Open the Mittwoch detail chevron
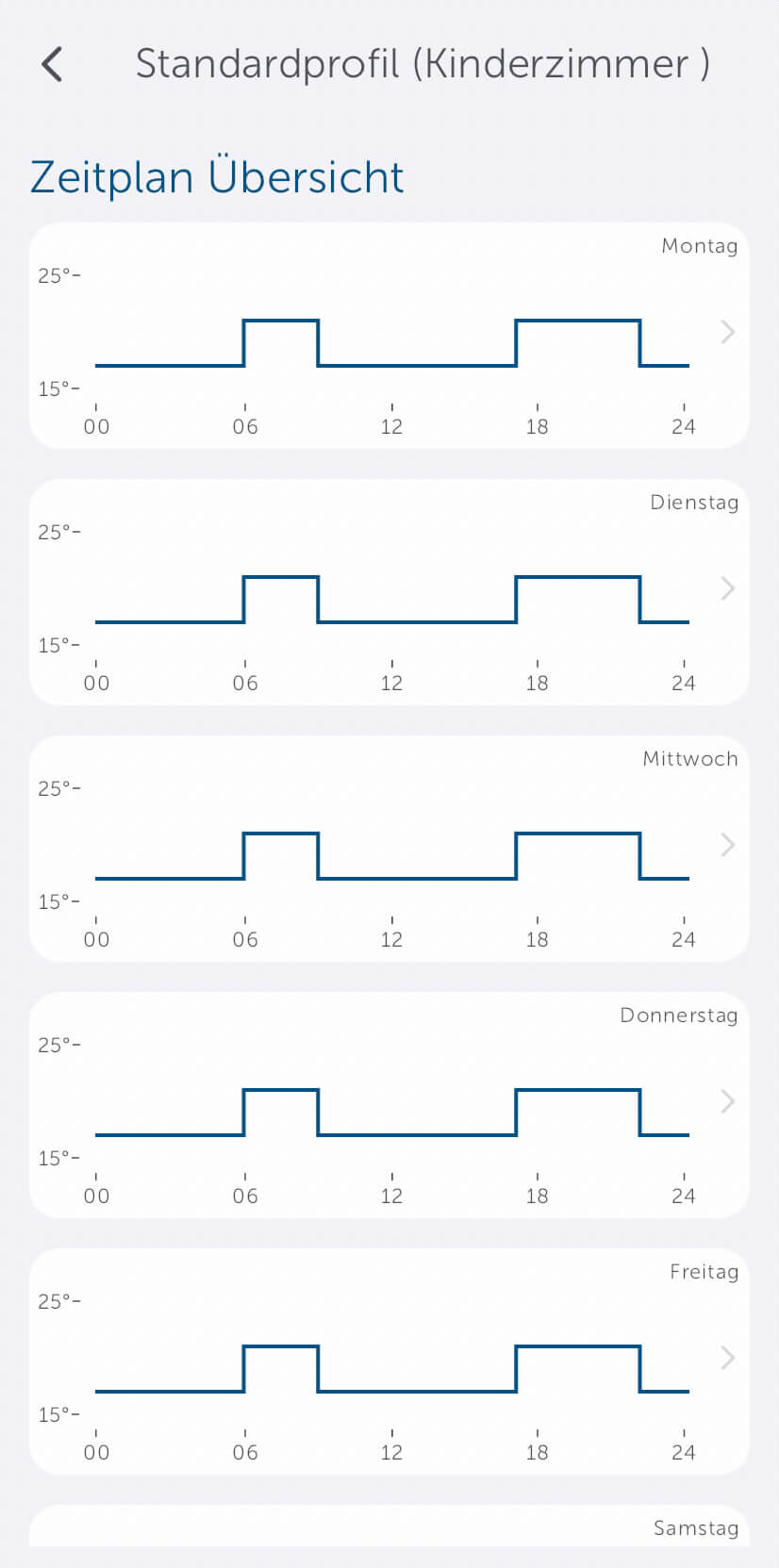779x1568 pixels. point(727,845)
